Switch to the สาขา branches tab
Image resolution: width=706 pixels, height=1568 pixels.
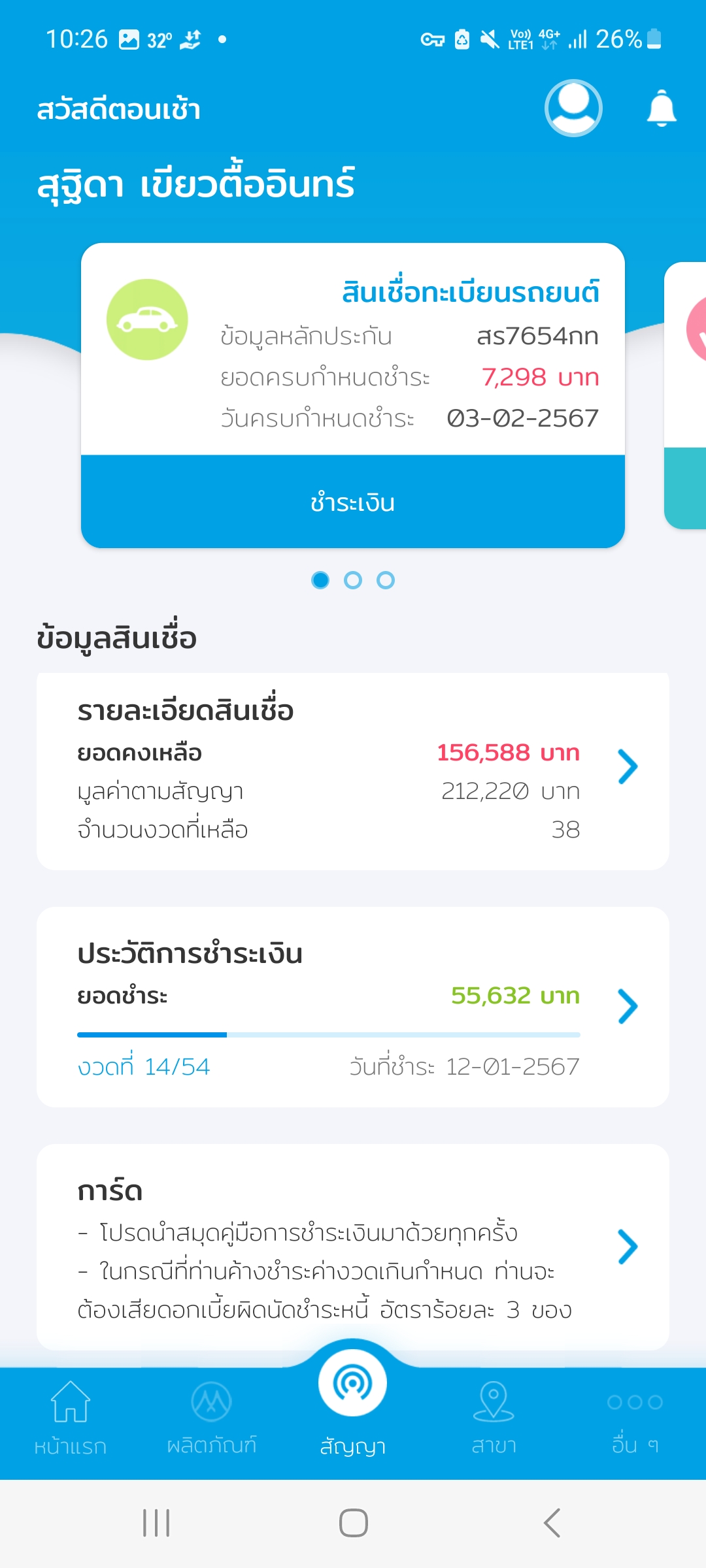pyautogui.click(x=494, y=1418)
